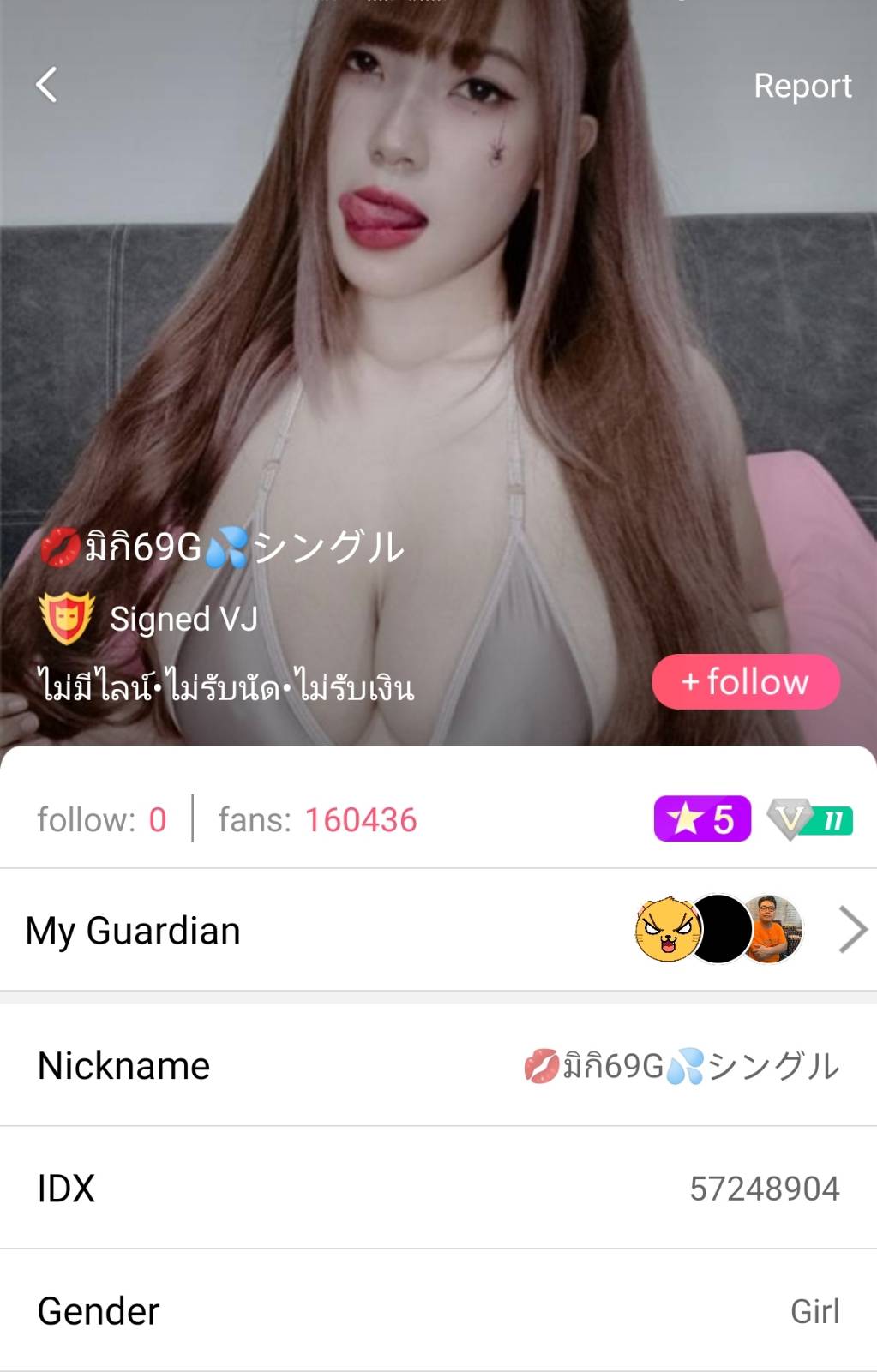This screenshot has width=877, height=1372.
Task: Go back using the top arrow
Action: pos(47,85)
